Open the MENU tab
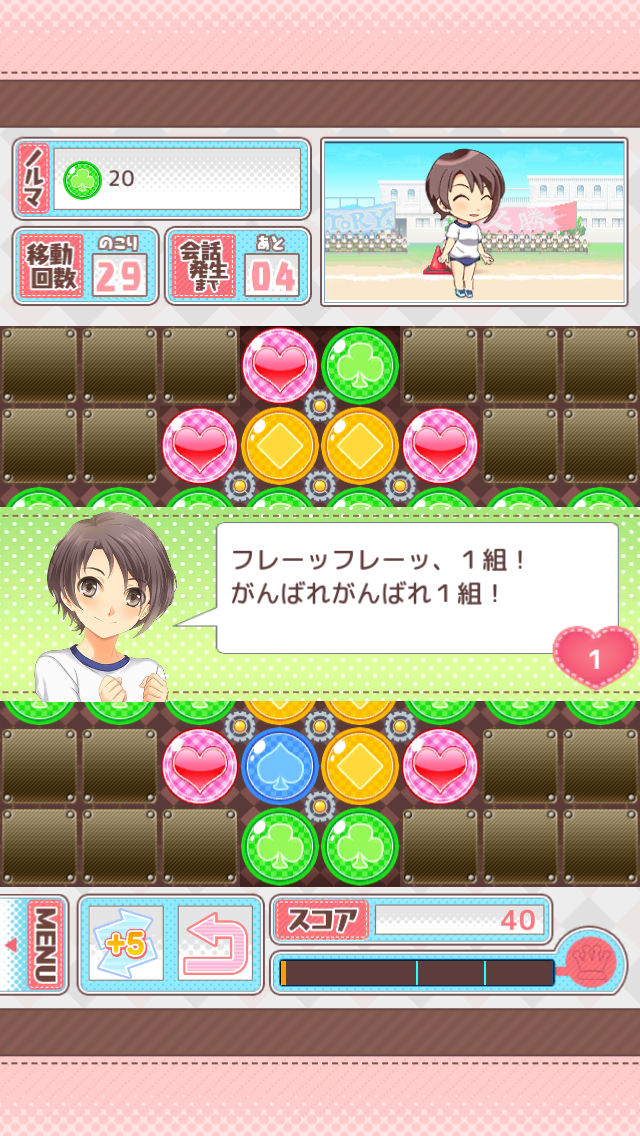640x1136 pixels. click(x=38, y=943)
